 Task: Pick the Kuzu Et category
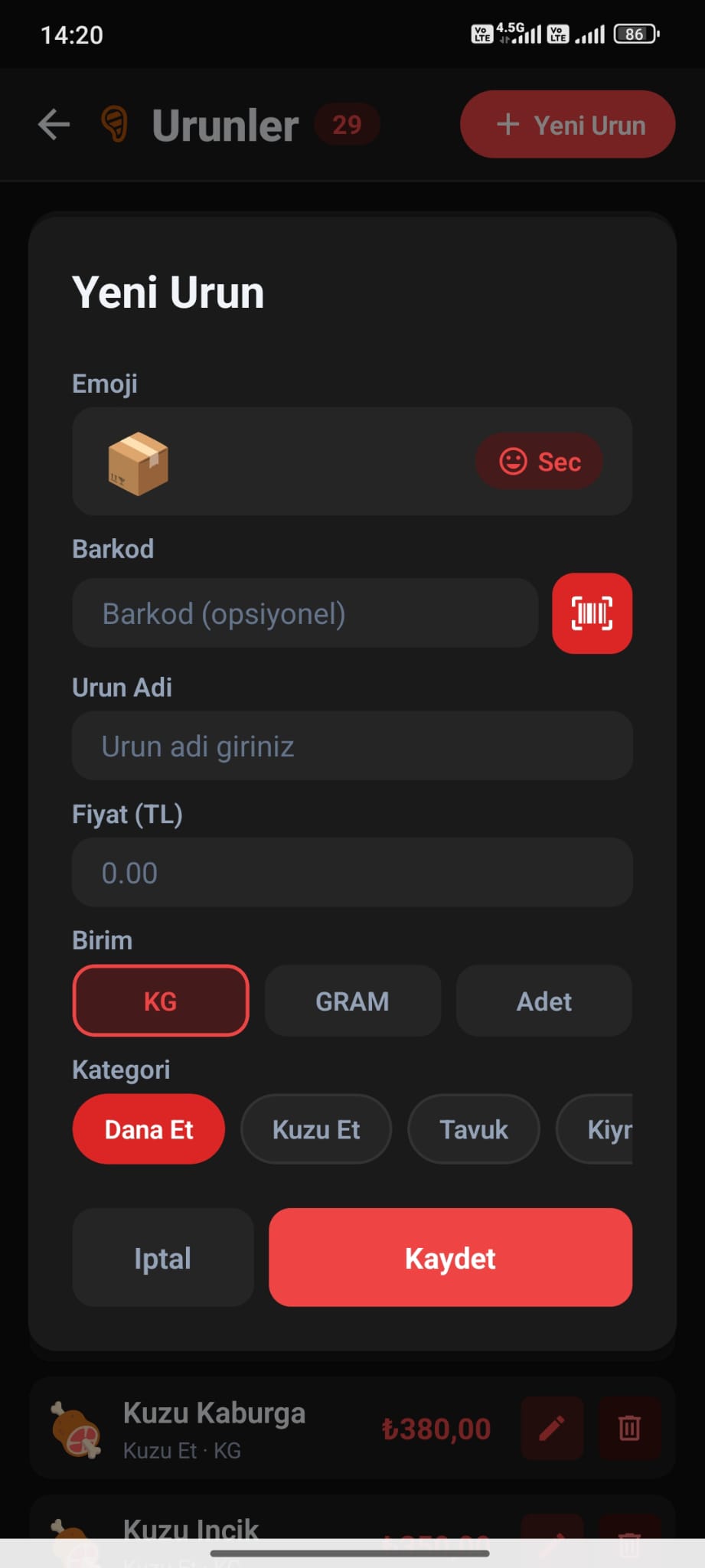[x=315, y=1129]
